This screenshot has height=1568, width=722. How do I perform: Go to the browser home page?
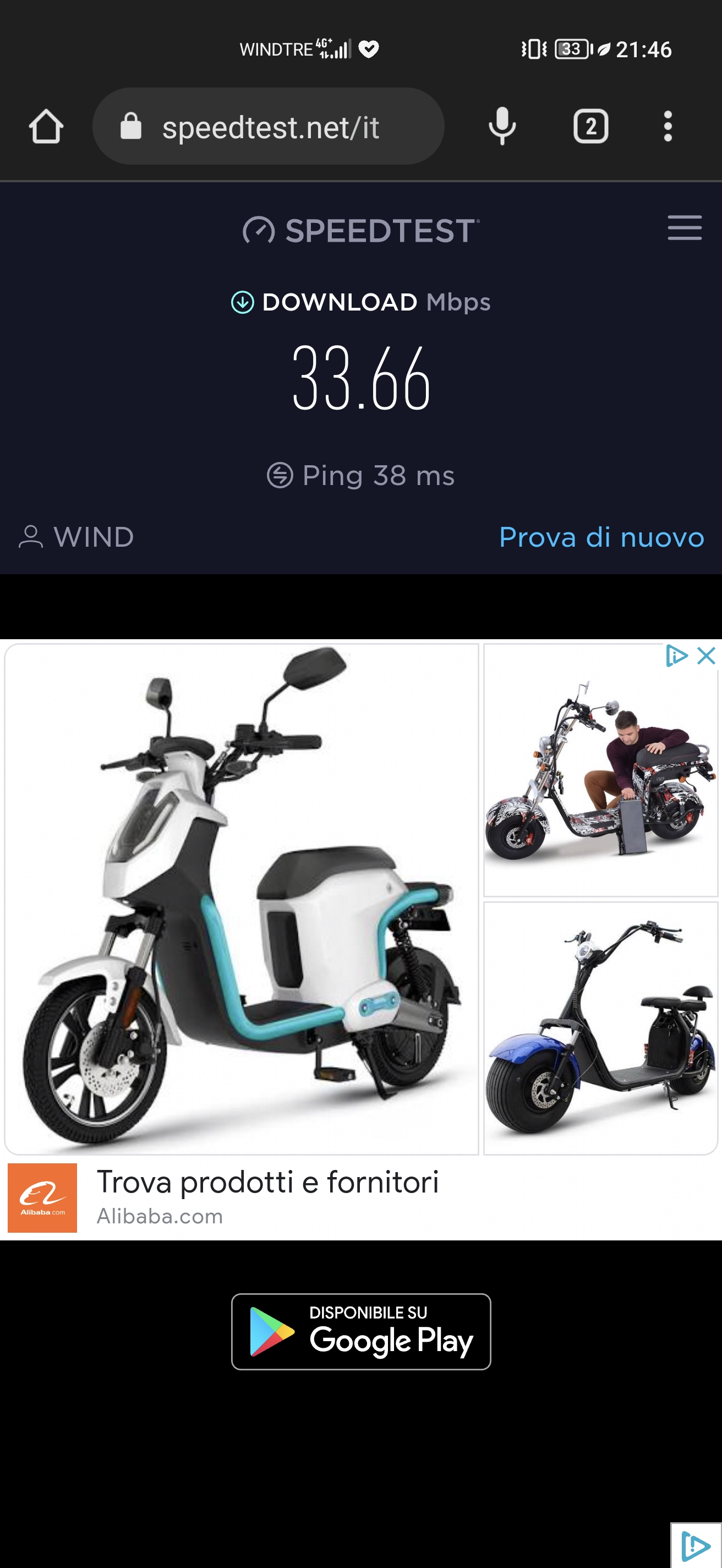tap(46, 127)
